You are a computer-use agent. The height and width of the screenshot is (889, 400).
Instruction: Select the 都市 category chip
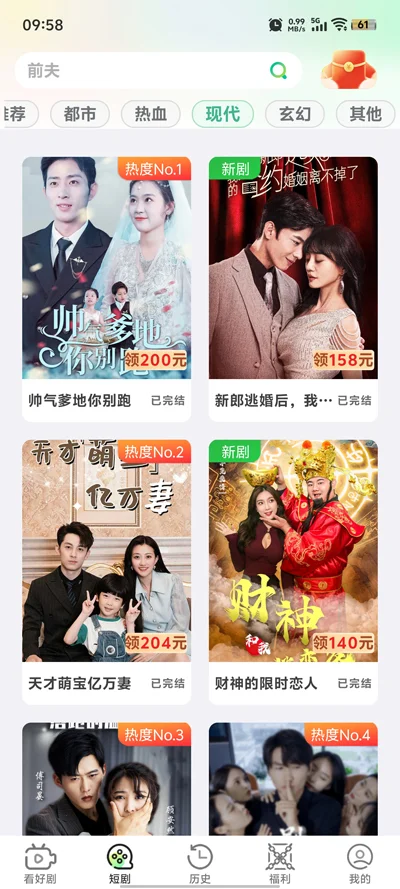(x=80, y=114)
